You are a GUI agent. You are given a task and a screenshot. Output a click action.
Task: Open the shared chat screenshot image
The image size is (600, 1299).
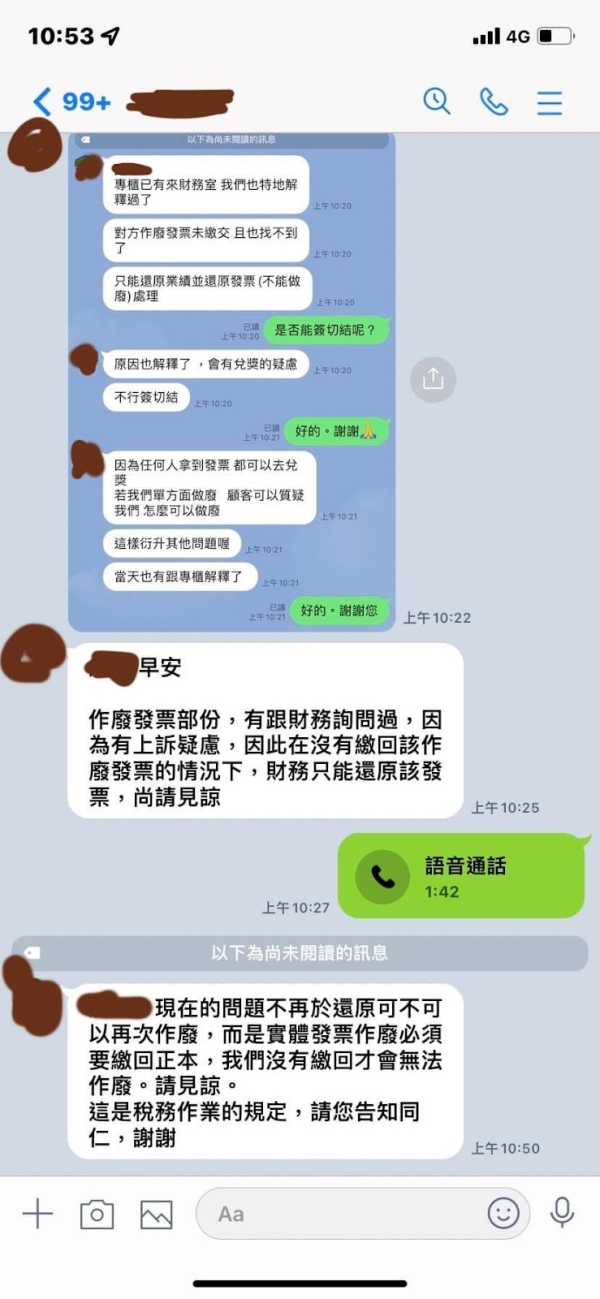232,381
